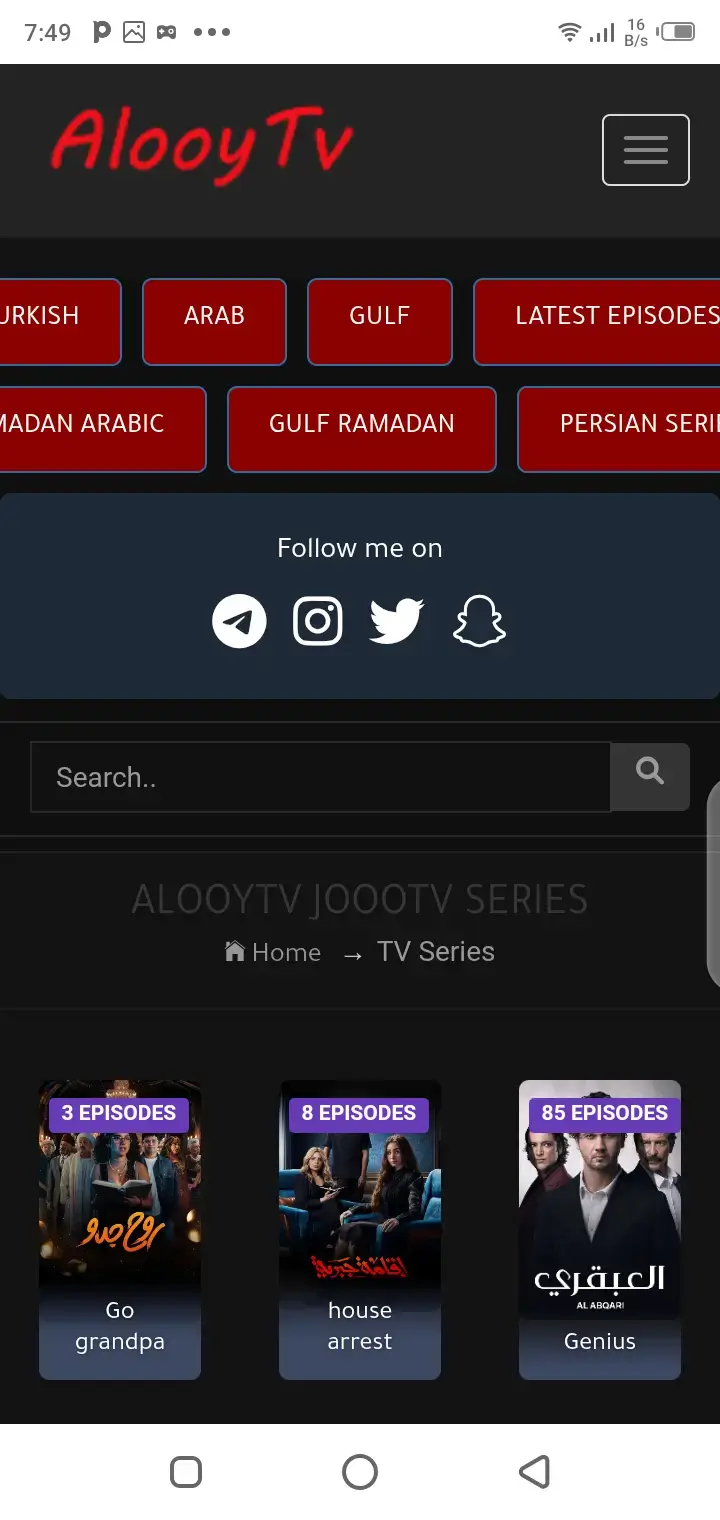Open the Instagram profile icon

pos(318,621)
